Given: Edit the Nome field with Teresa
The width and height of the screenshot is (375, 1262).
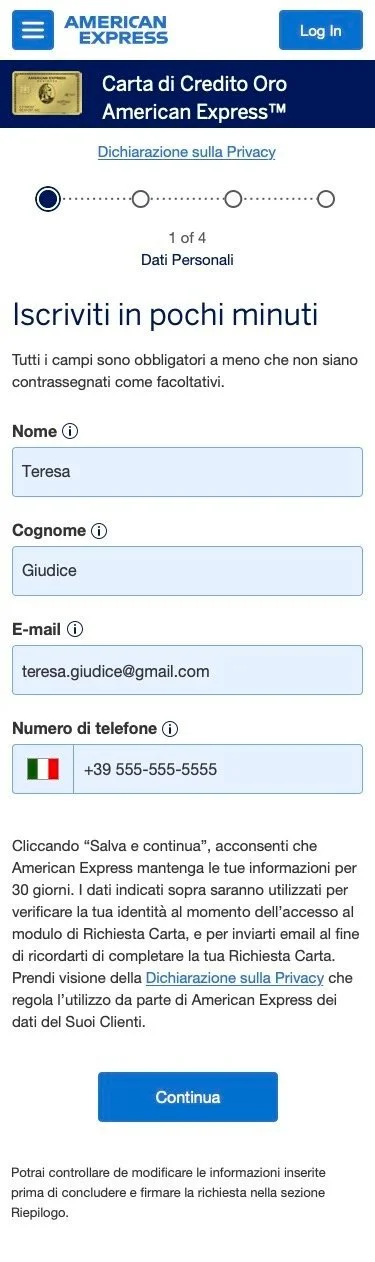Looking at the screenshot, I should tap(187, 471).
